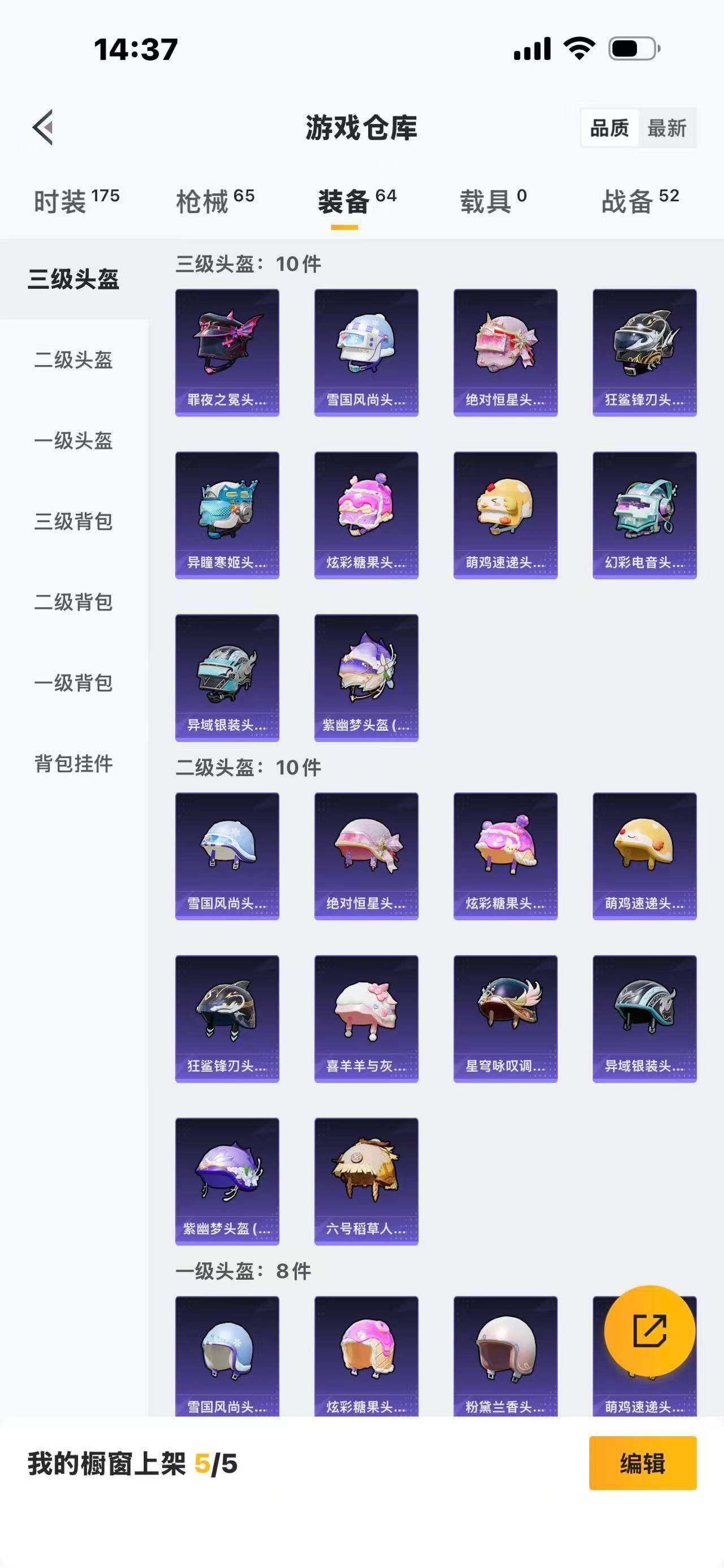Go back from 游戏仓库
This screenshot has width=724, height=1568.
[42, 128]
